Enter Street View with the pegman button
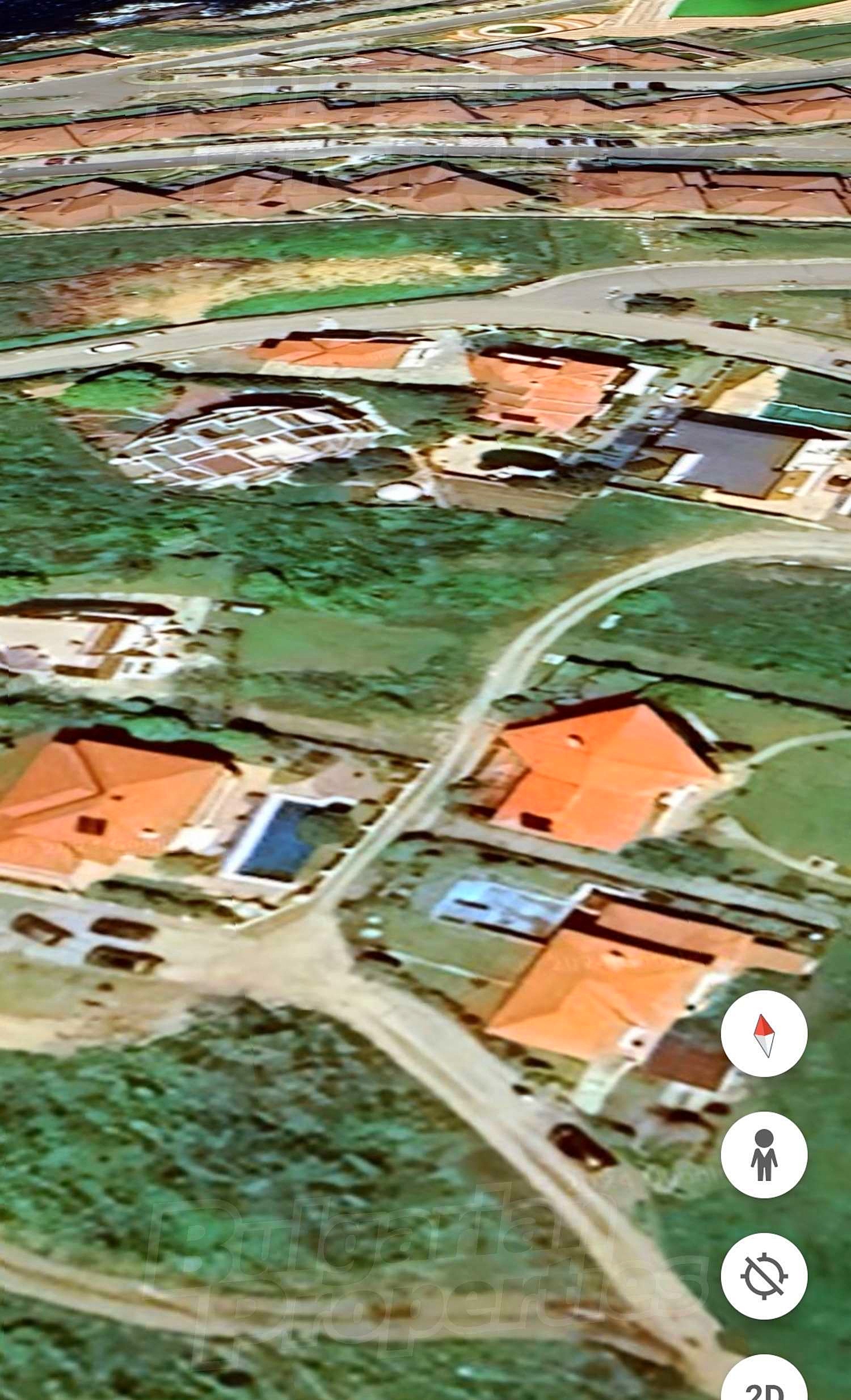 pos(764,1155)
